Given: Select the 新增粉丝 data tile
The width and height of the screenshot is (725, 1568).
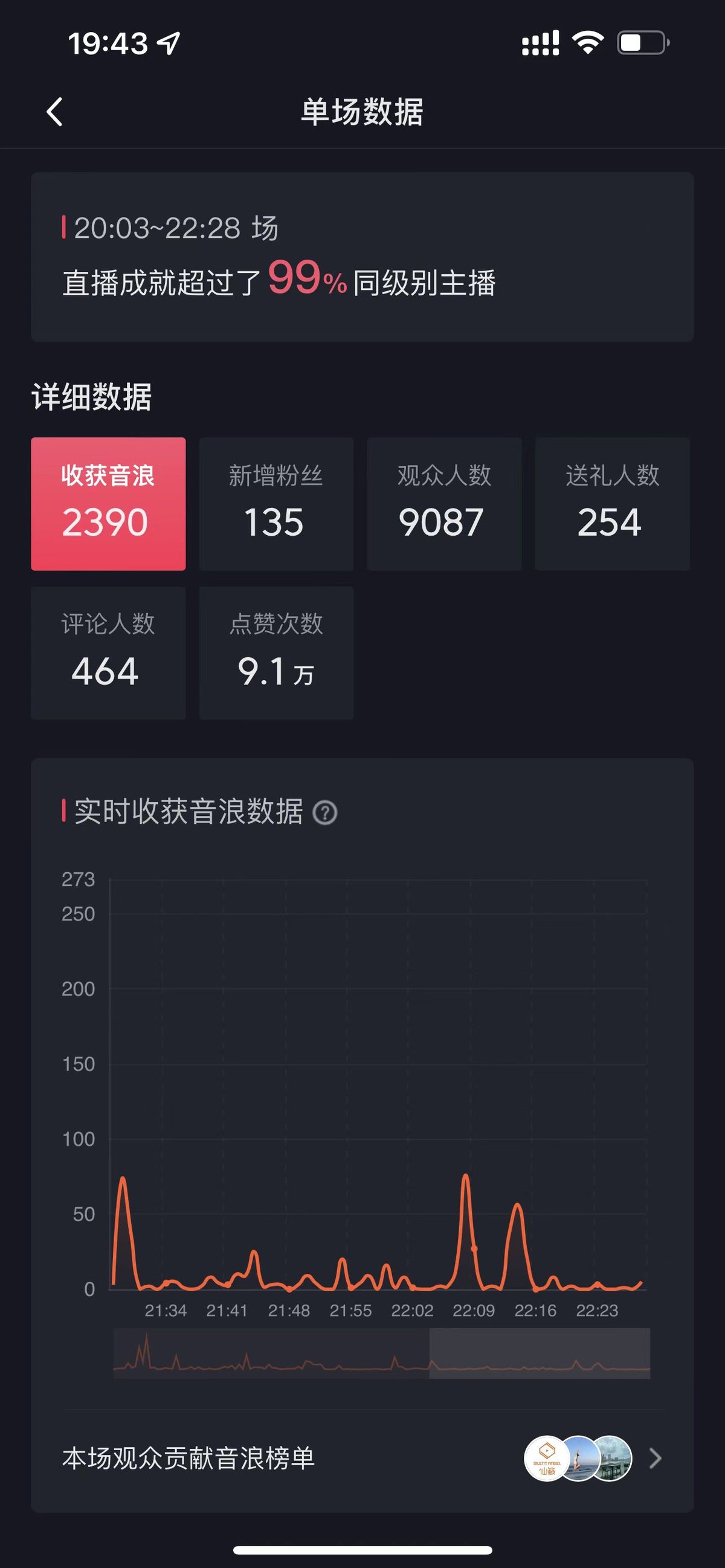Looking at the screenshot, I should (275, 503).
